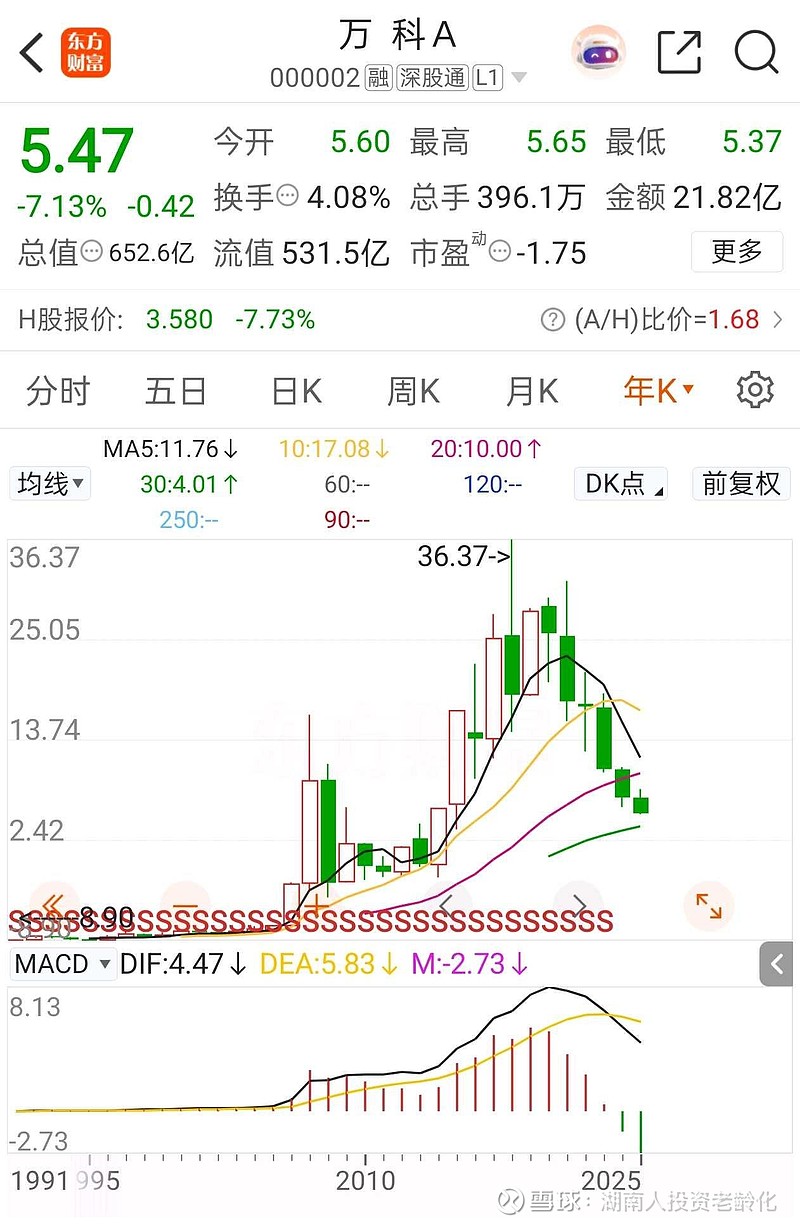Tap the AI assistant avatar icon
The width and height of the screenshot is (800, 1226).
(x=597, y=52)
